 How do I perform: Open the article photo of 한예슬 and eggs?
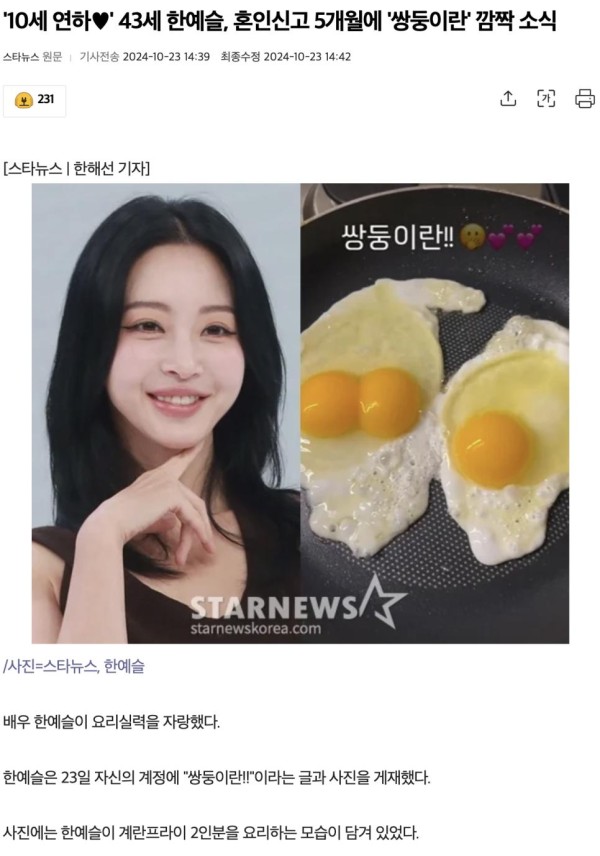pyautogui.click(x=300, y=412)
